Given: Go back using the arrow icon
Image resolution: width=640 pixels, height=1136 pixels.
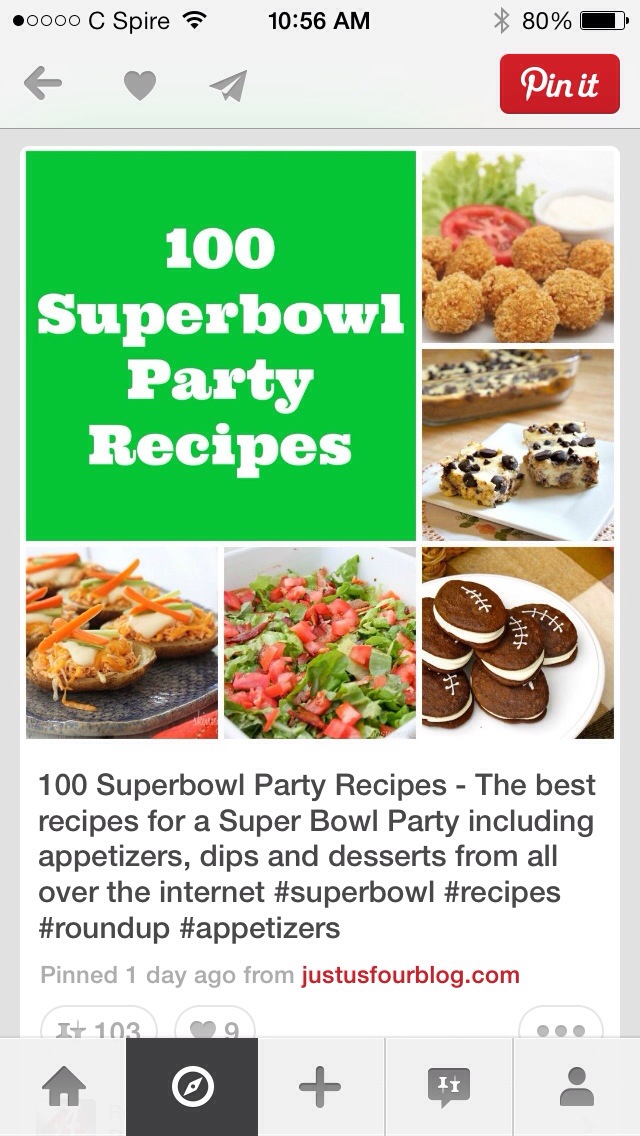Looking at the screenshot, I should coord(42,86).
